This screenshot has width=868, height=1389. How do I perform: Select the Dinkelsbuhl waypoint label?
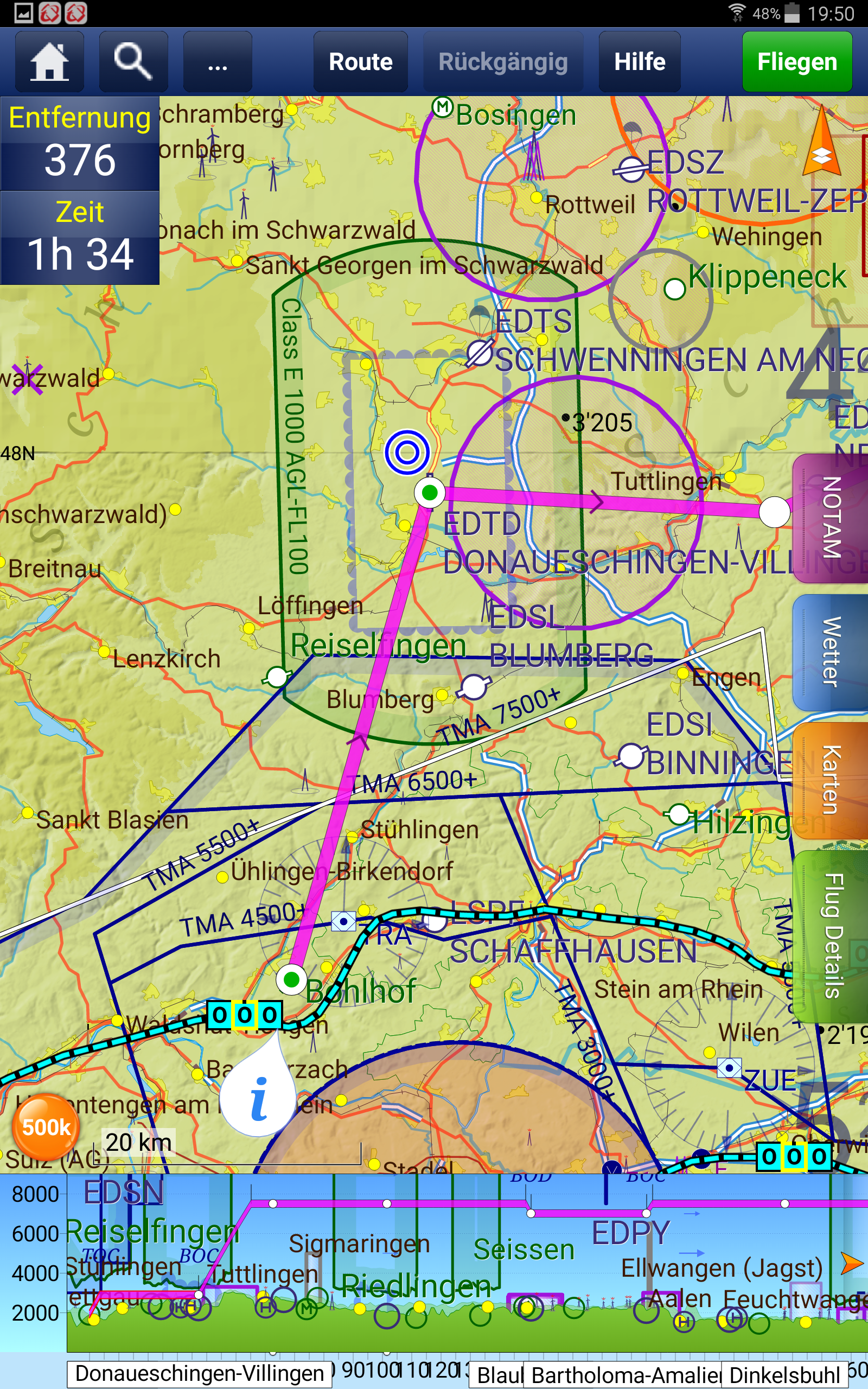[784, 1375]
